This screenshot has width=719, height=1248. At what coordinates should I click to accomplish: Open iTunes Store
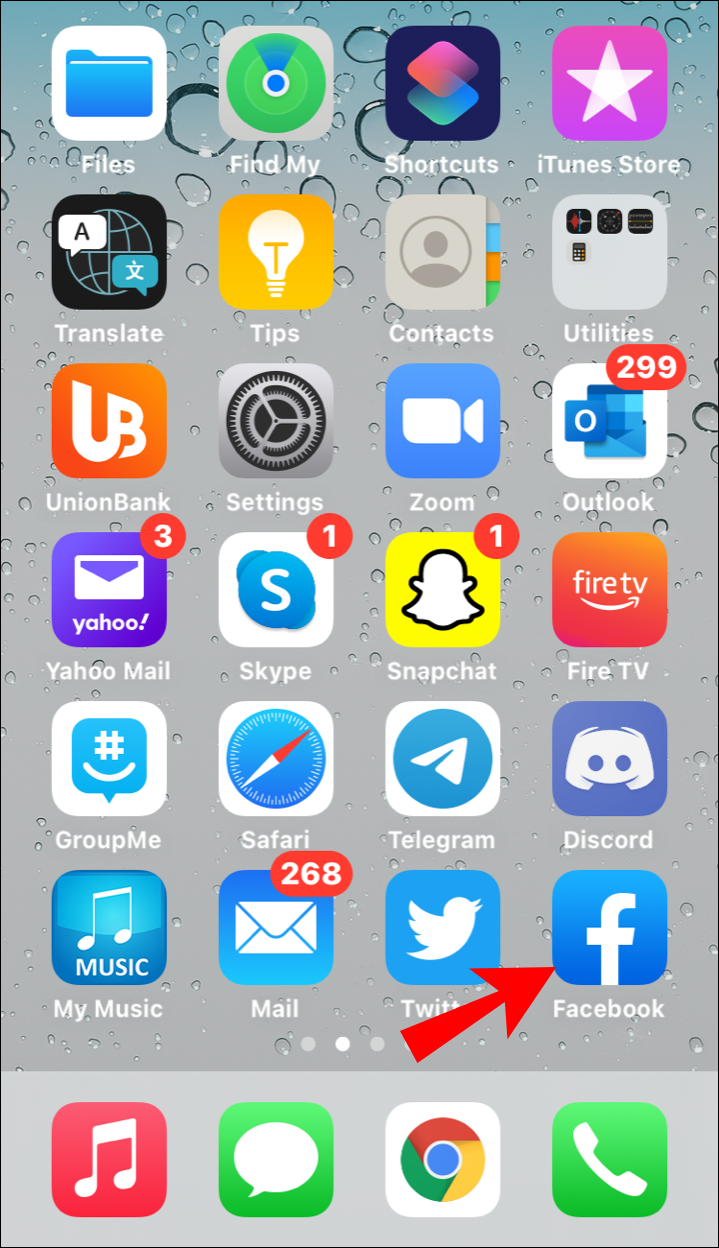coord(609,83)
